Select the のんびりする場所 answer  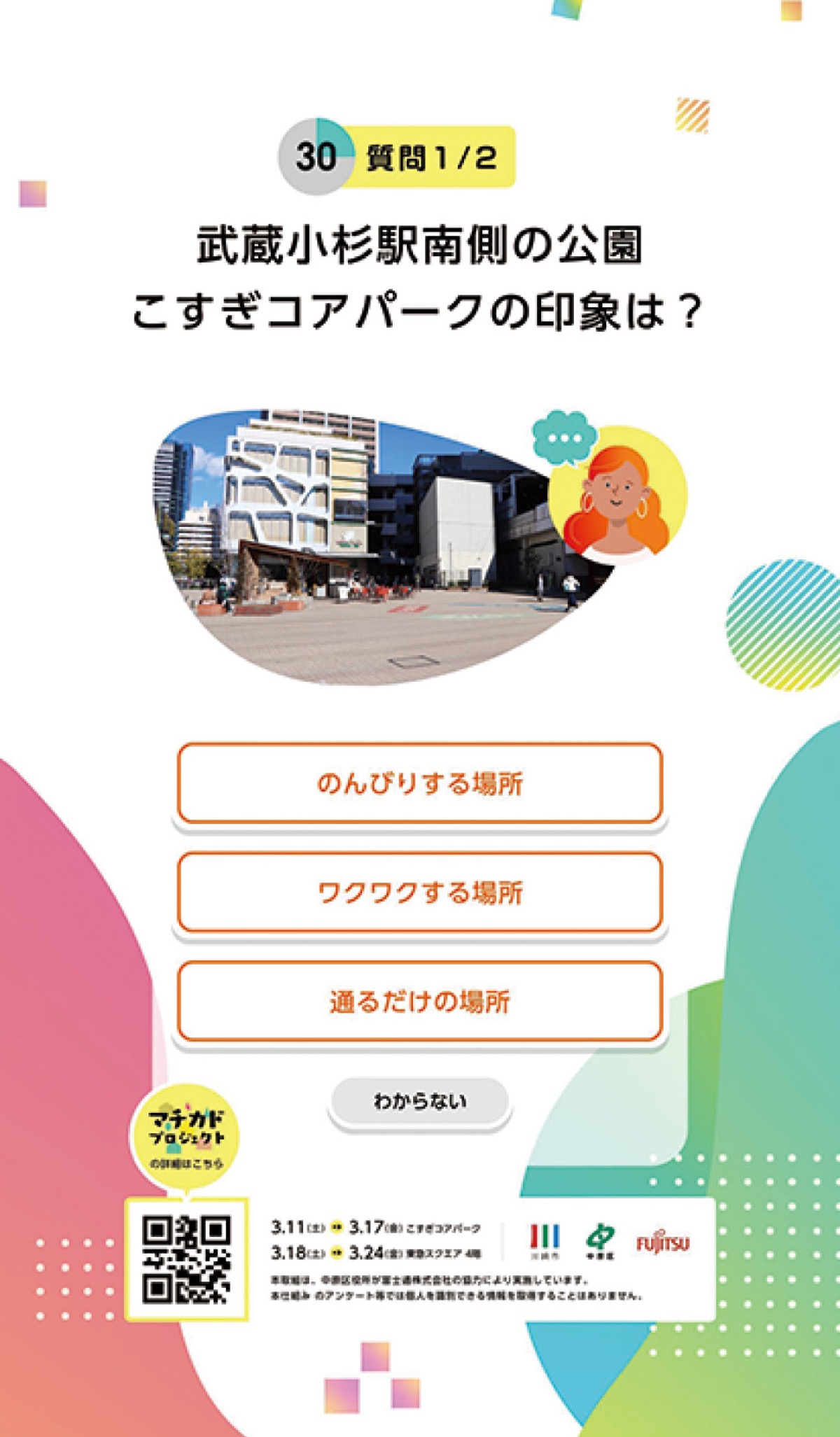(x=419, y=783)
